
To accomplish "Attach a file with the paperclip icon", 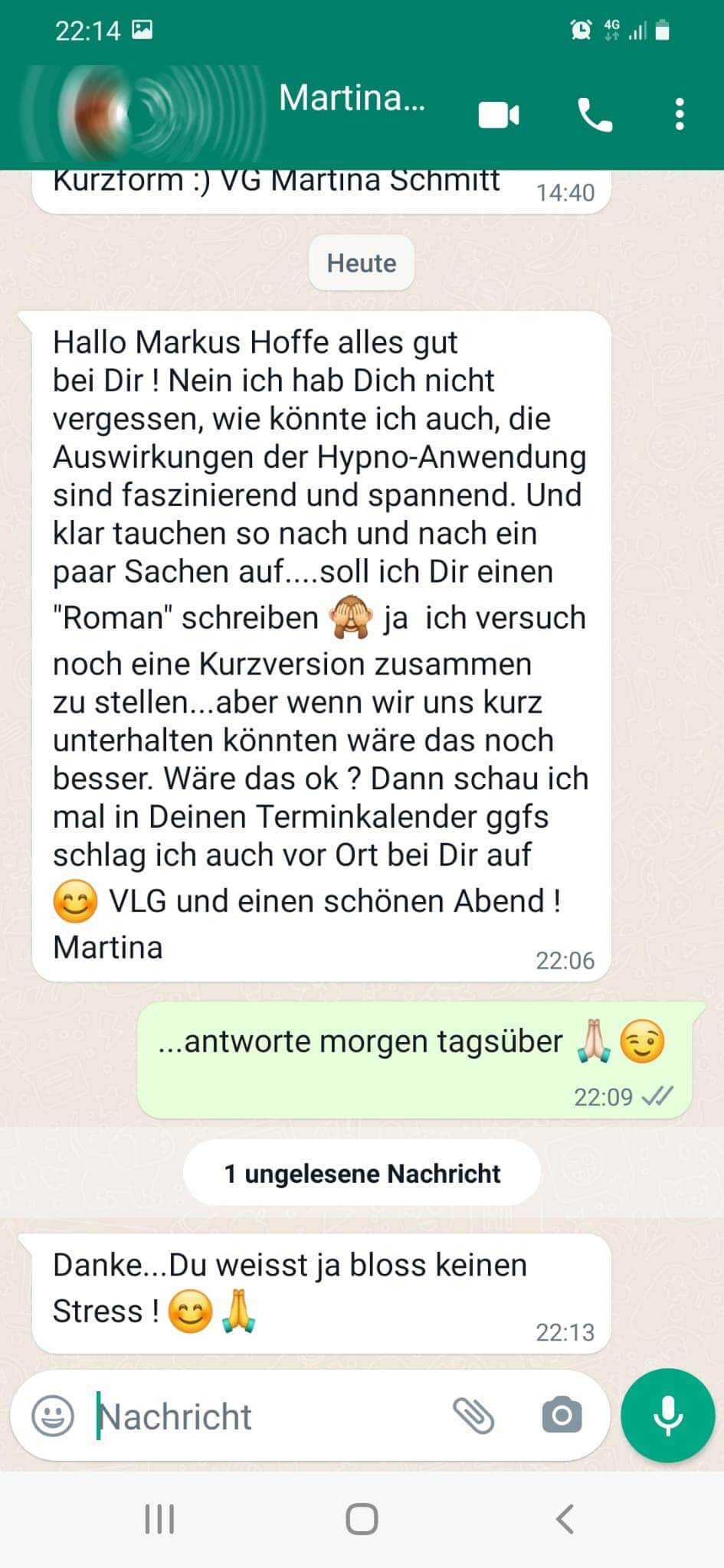I will click(x=473, y=1415).
